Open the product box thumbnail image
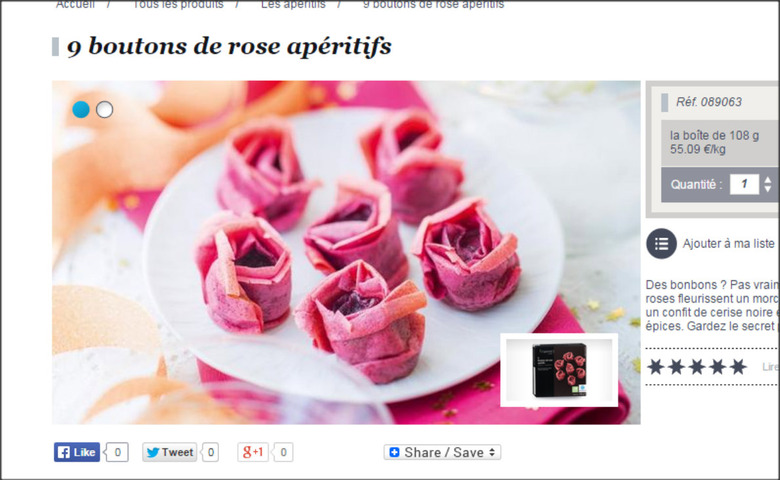The height and width of the screenshot is (480, 780). 558,370
